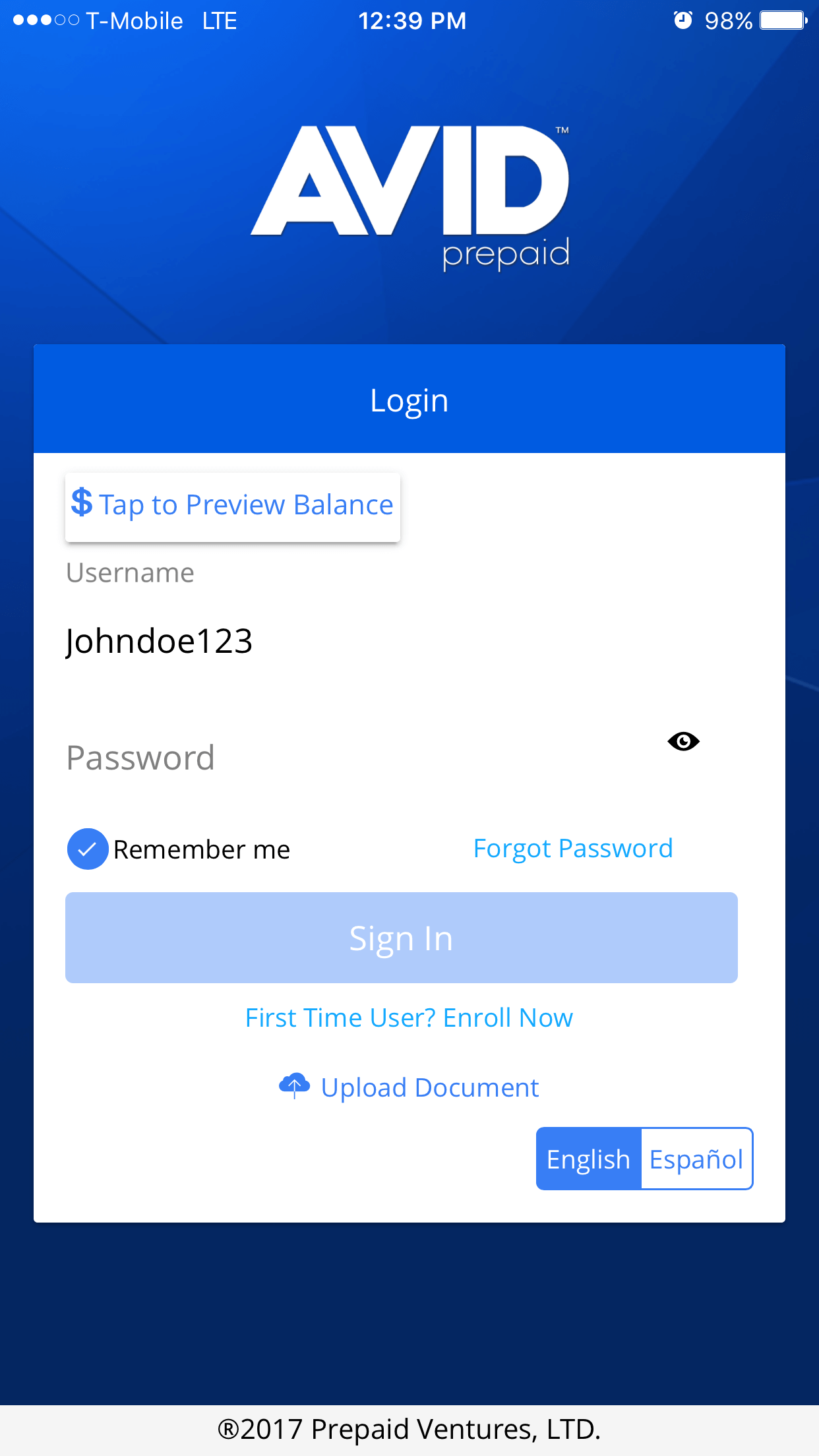Tap First Time User? Enroll Now
The width and height of the screenshot is (819, 1456).
[x=409, y=1017]
